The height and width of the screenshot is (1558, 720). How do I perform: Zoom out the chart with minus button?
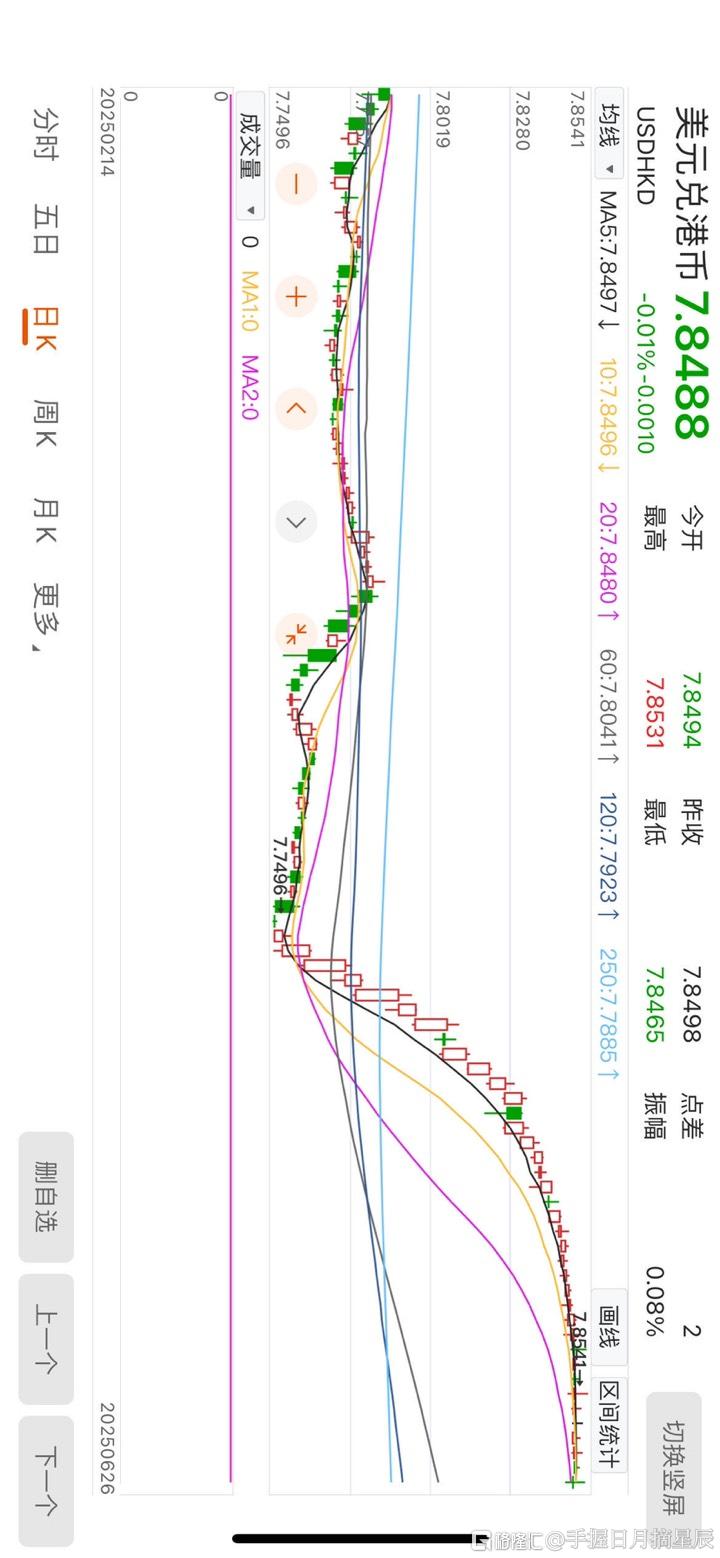click(295, 184)
